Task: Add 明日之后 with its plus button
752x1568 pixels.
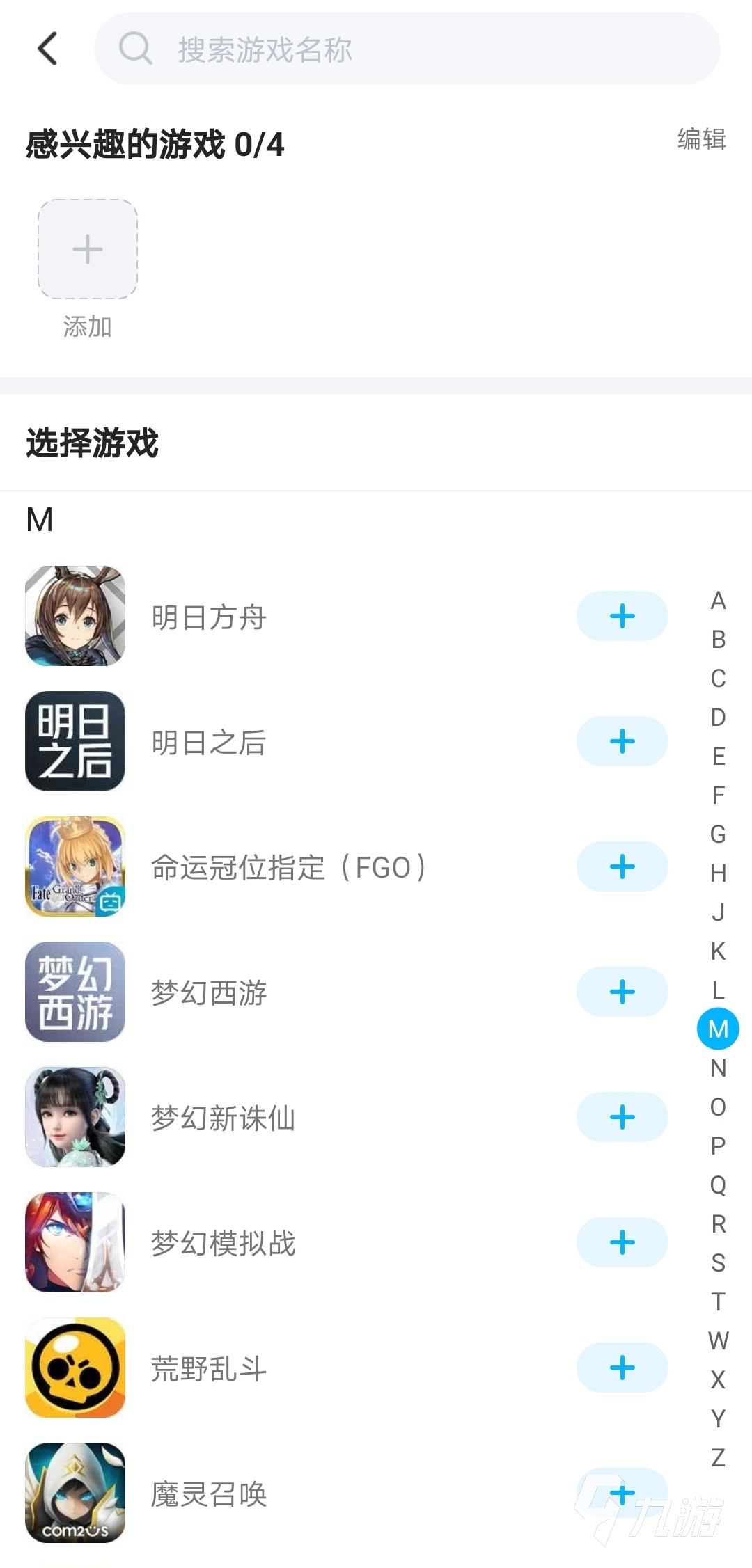Action: click(x=622, y=741)
